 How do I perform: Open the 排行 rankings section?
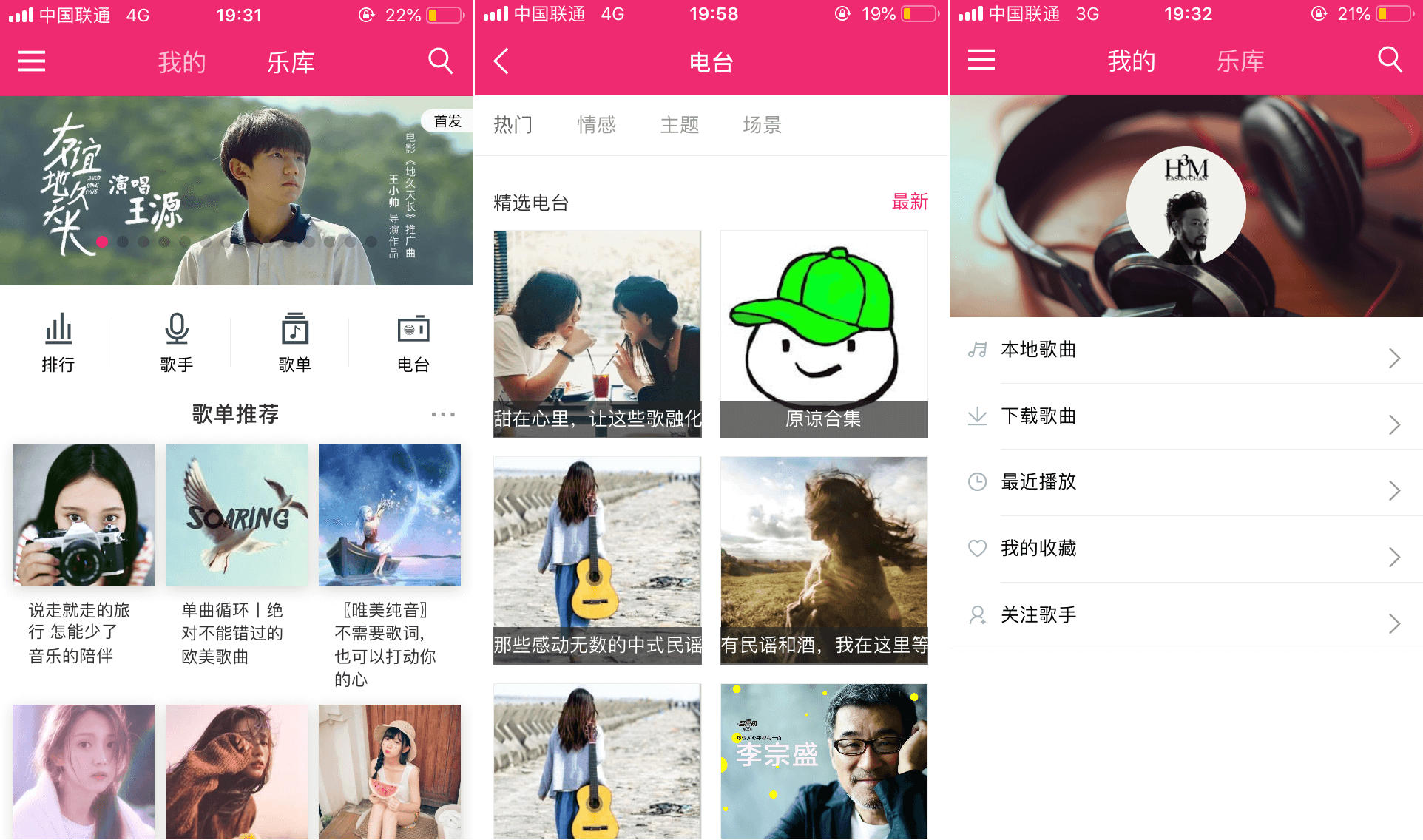(58, 342)
